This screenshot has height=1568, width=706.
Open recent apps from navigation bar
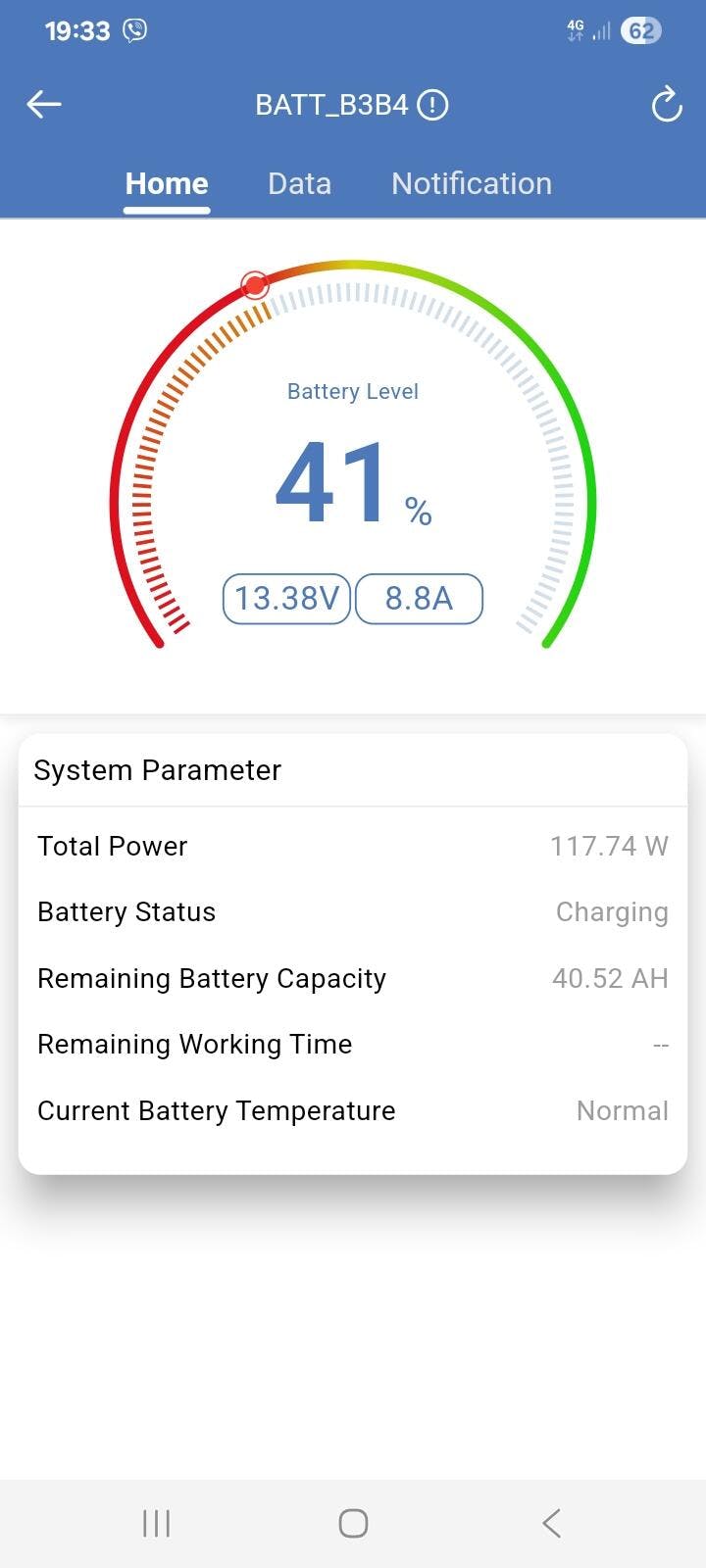point(157,1523)
